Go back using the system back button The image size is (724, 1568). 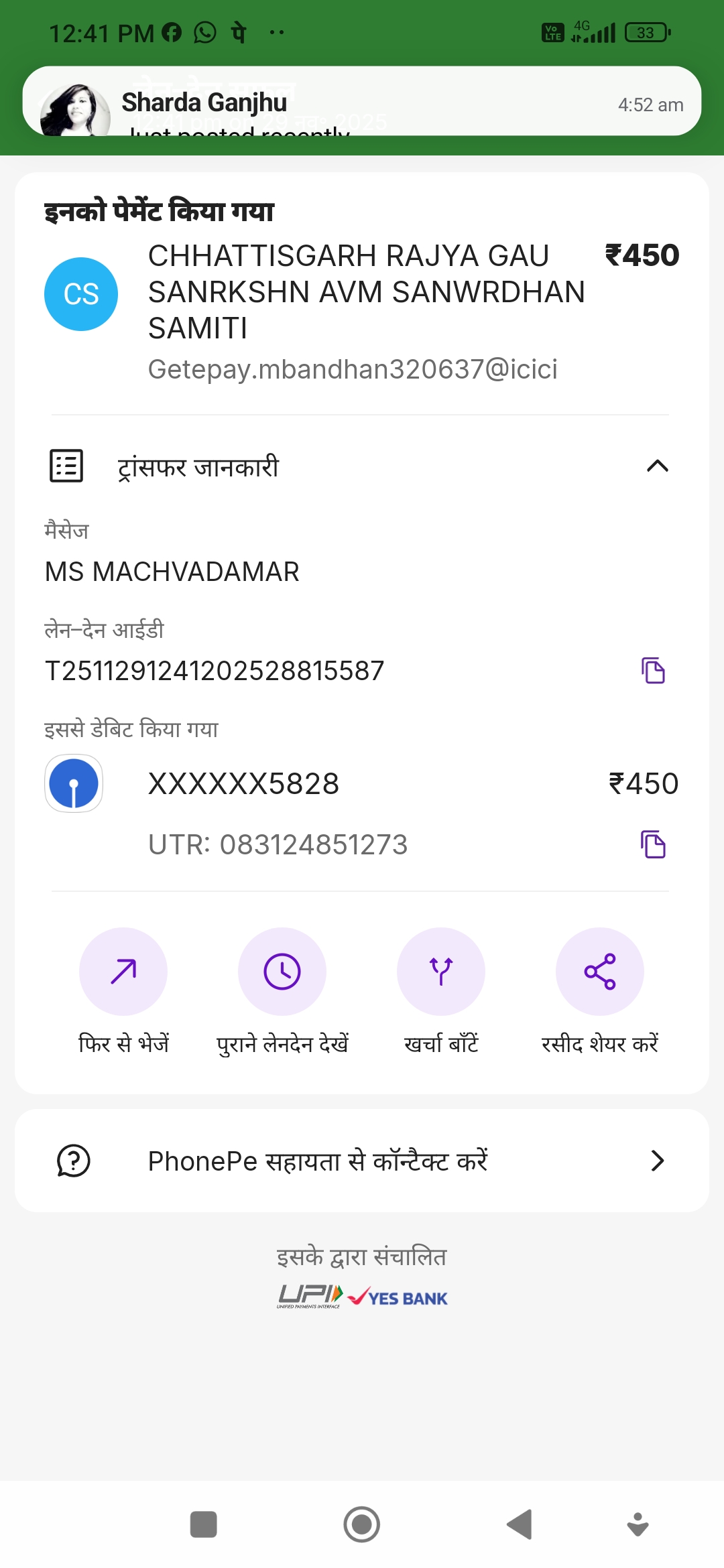pyautogui.click(x=520, y=1524)
